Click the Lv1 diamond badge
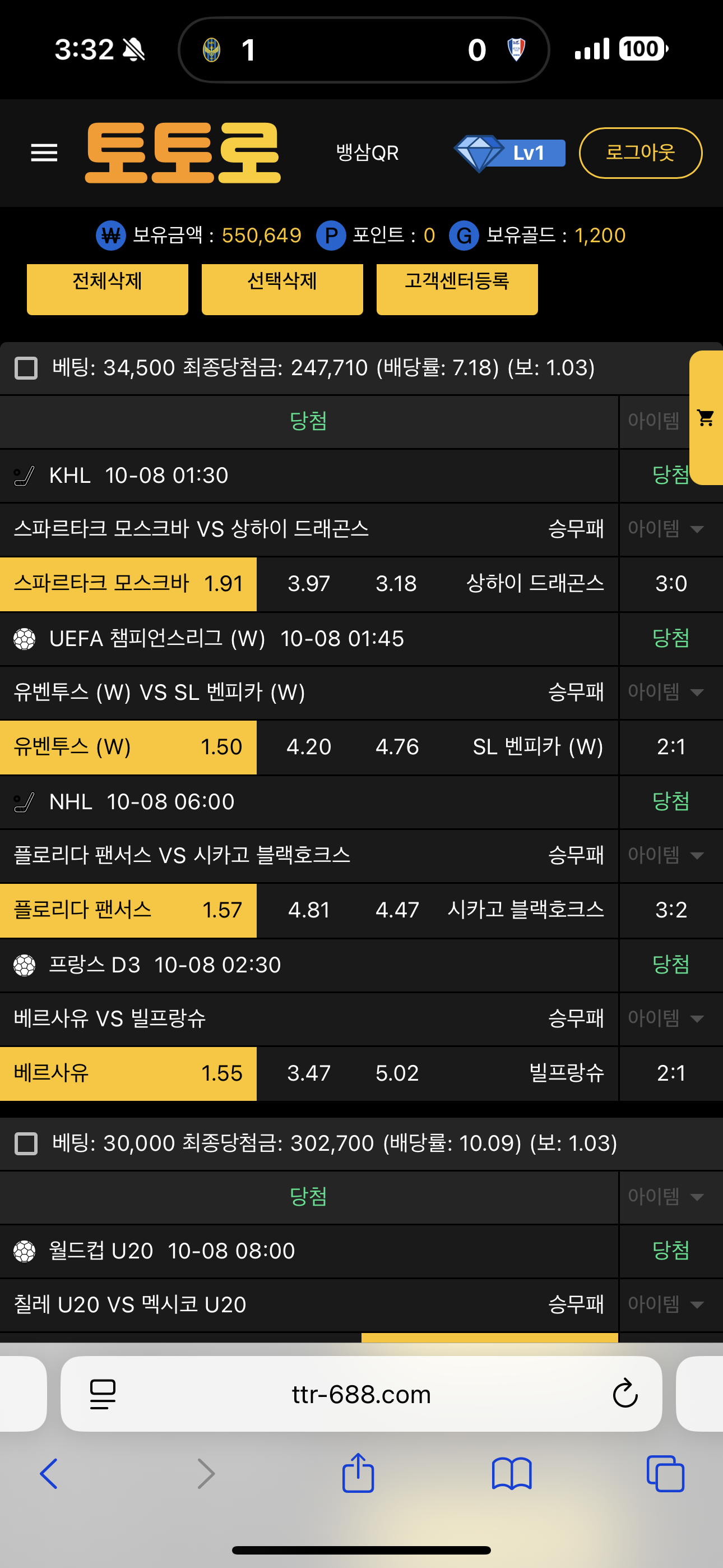The width and height of the screenshot is (723, 1568). tap(511, 153)
